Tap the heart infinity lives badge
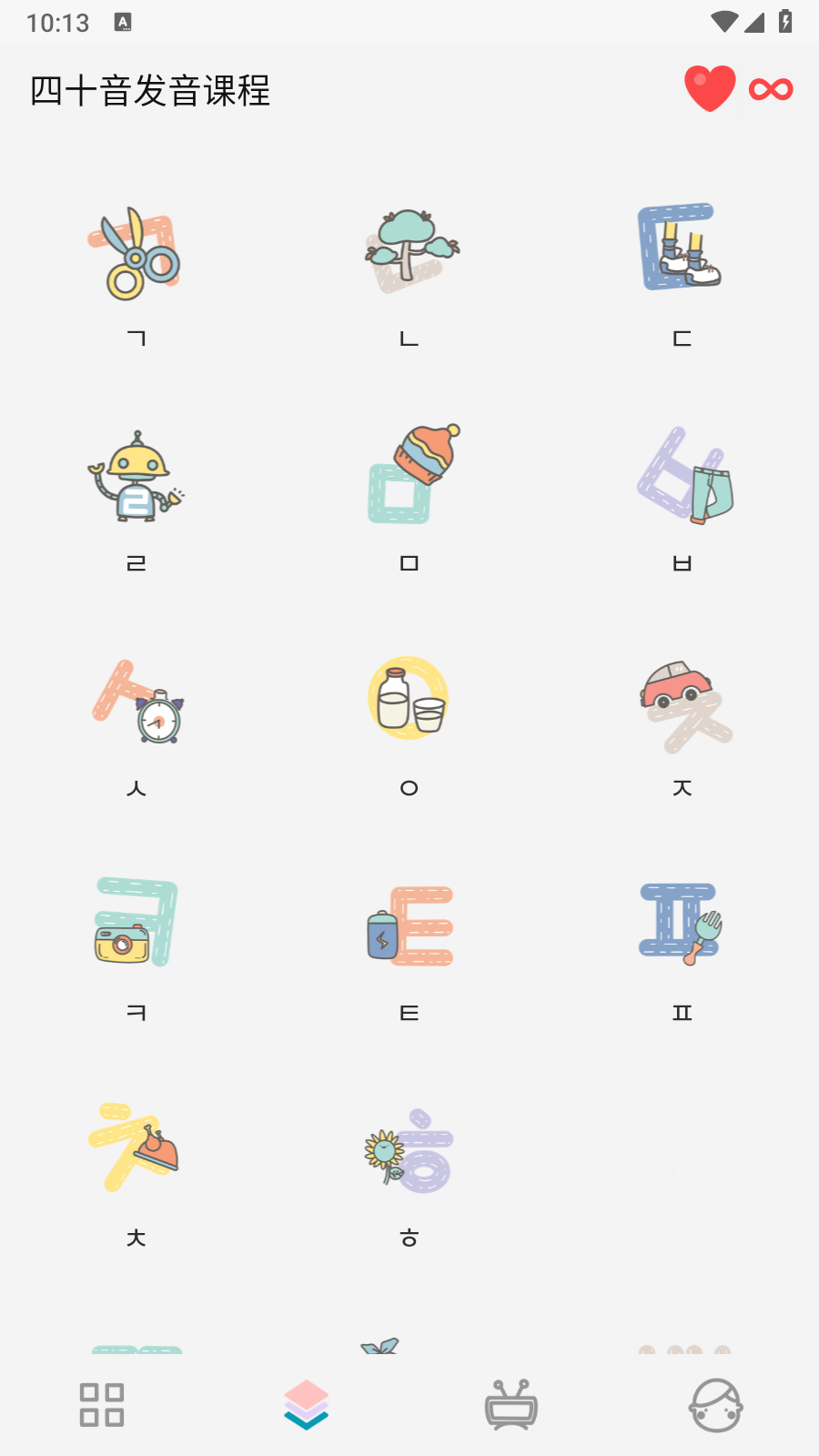Image resolution: width=819 pixels, height=1456 pixels. [x=739, y=89]
